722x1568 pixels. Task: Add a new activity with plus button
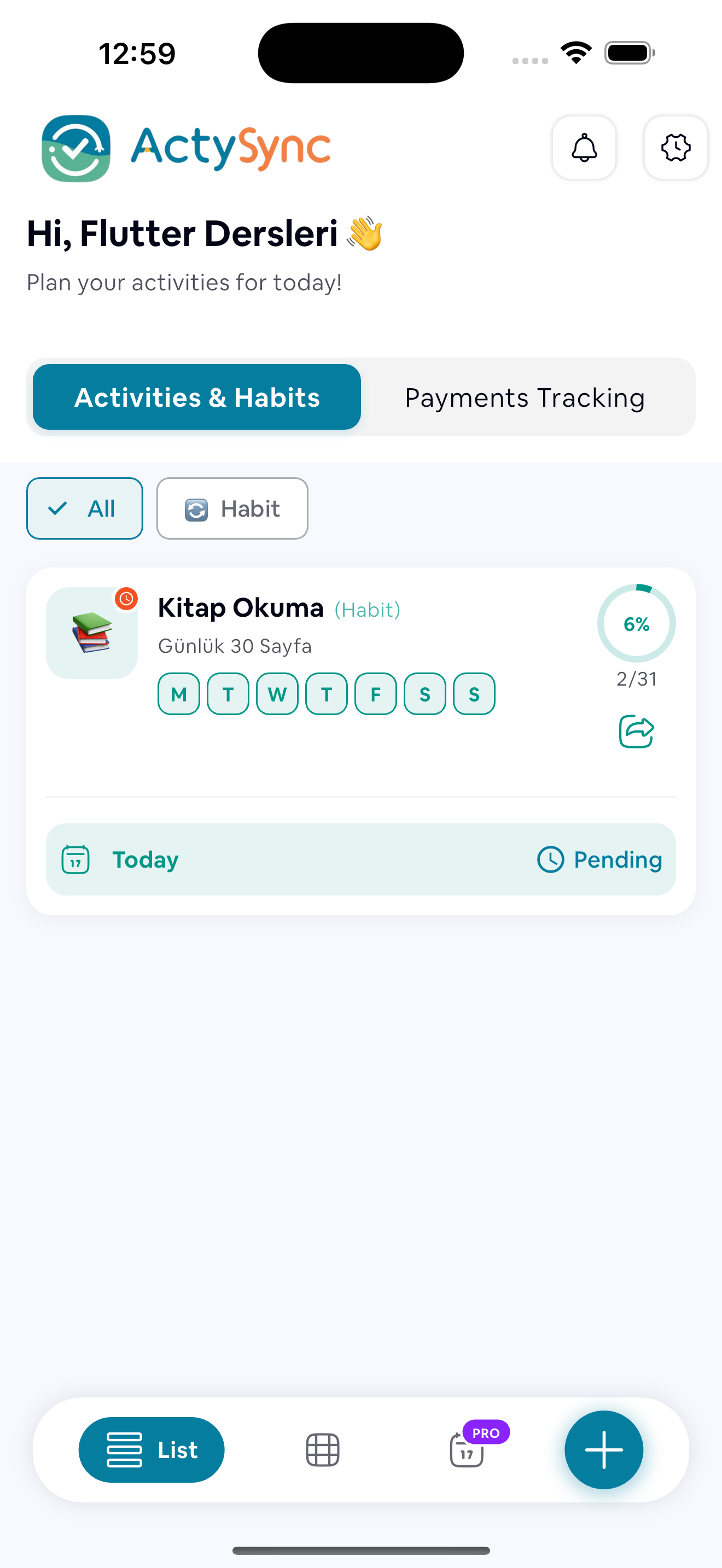click(603, 1450)
